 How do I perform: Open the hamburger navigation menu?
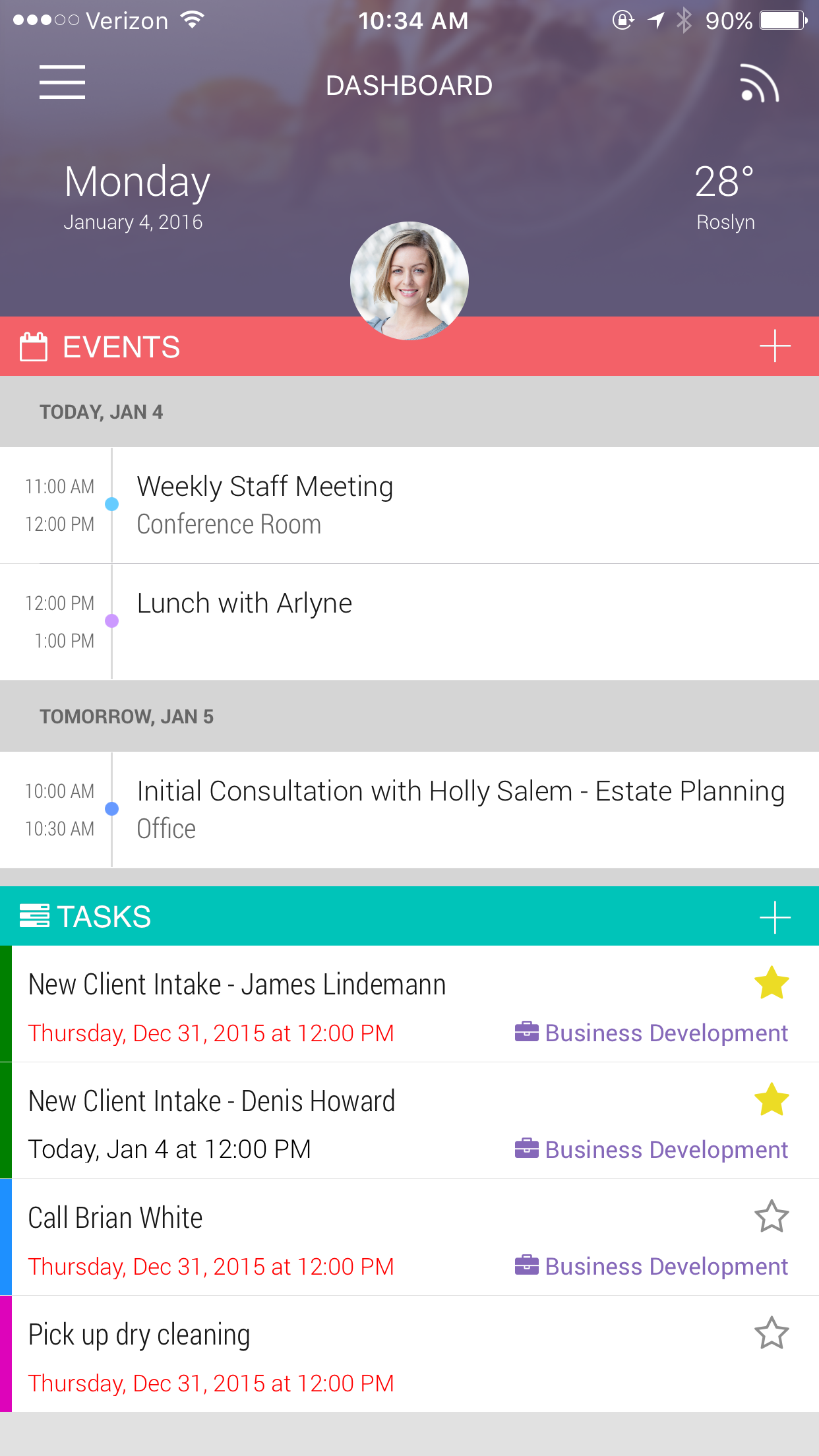62,82
